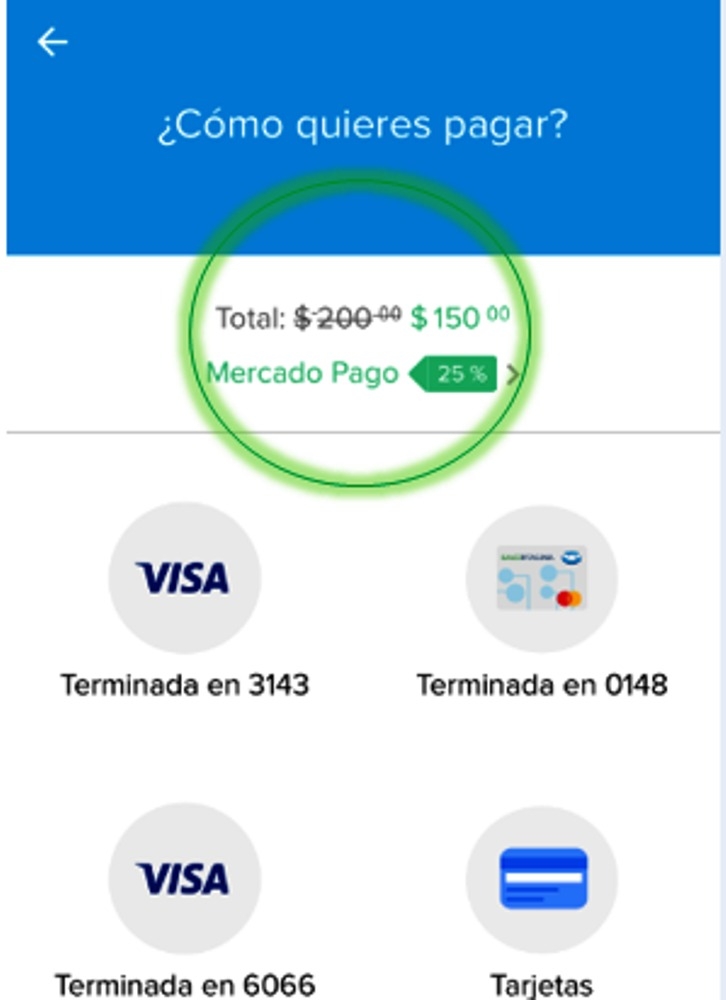Viewport: 726px width, 1000px height.
Task: Choose the card ending in 0148
Action: [541, 579]
